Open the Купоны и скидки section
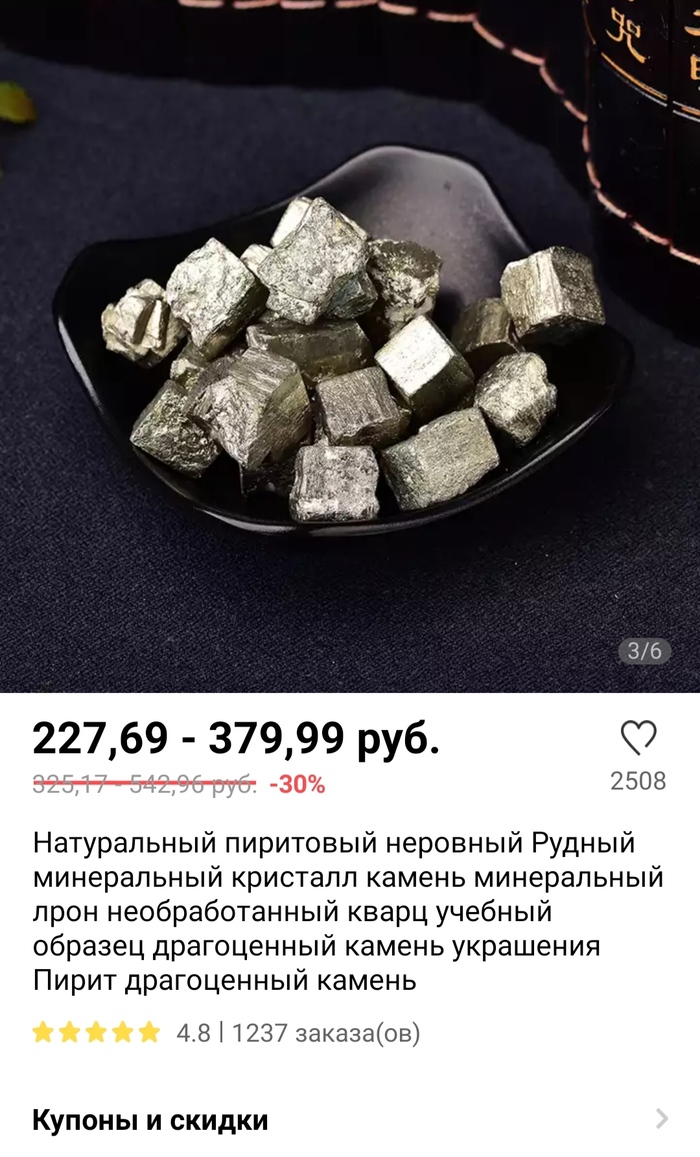Viewport: 700px width, 1157px height. (350, 1119)
